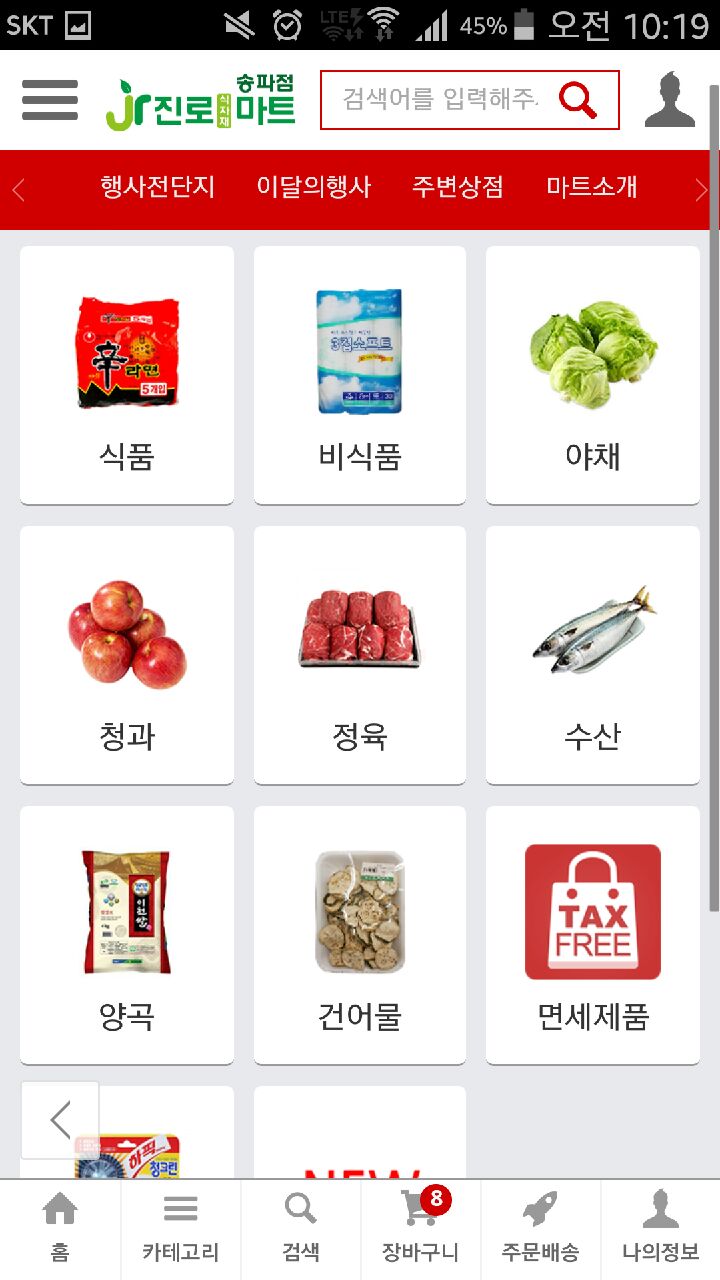Open the 비식품 category
This screenshot has height=1280, width=720.
coord(360,375)
